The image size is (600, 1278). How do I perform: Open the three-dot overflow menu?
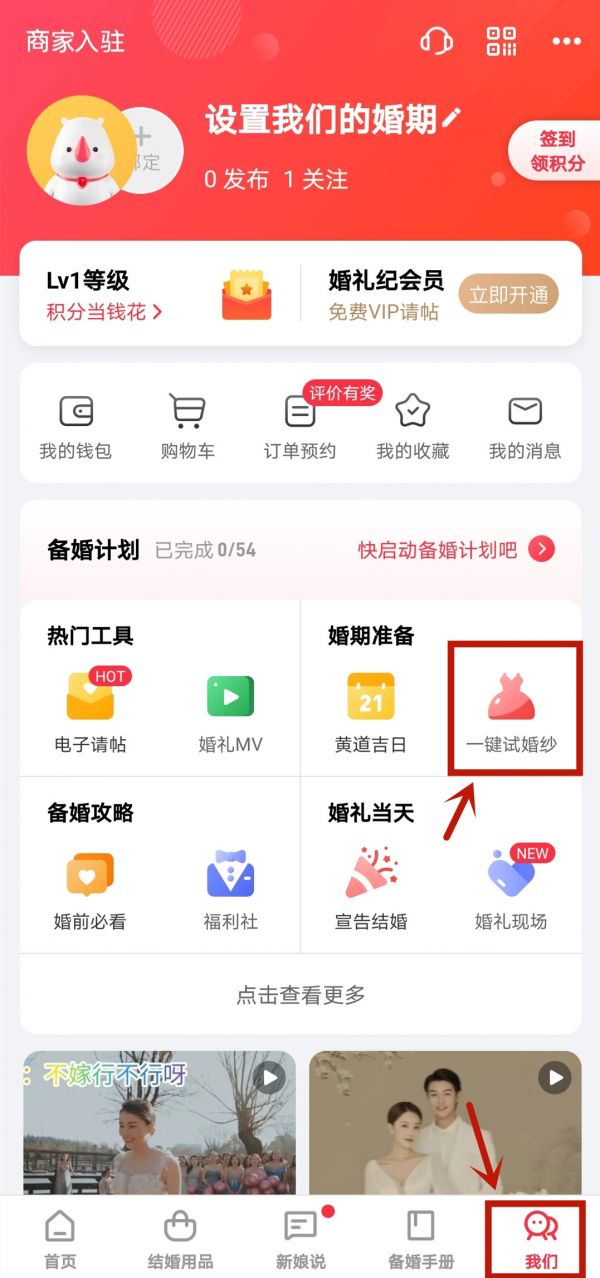pyautogui.click(x=566, y=42)
